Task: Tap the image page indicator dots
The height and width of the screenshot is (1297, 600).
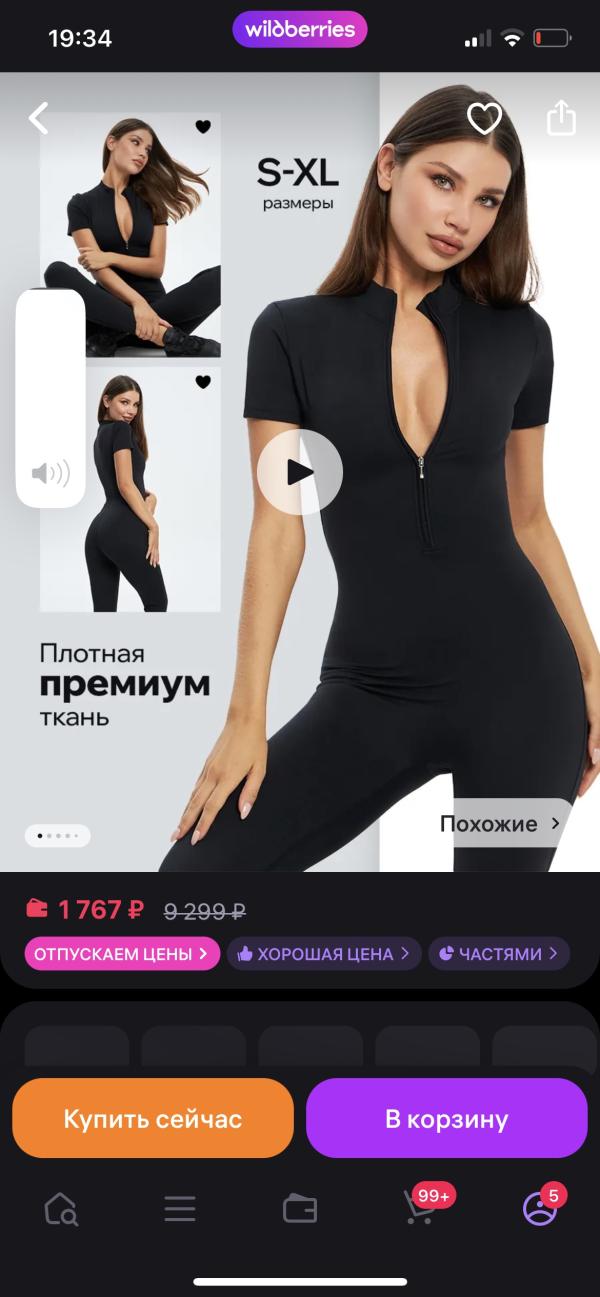Action: tap(57, 835)
